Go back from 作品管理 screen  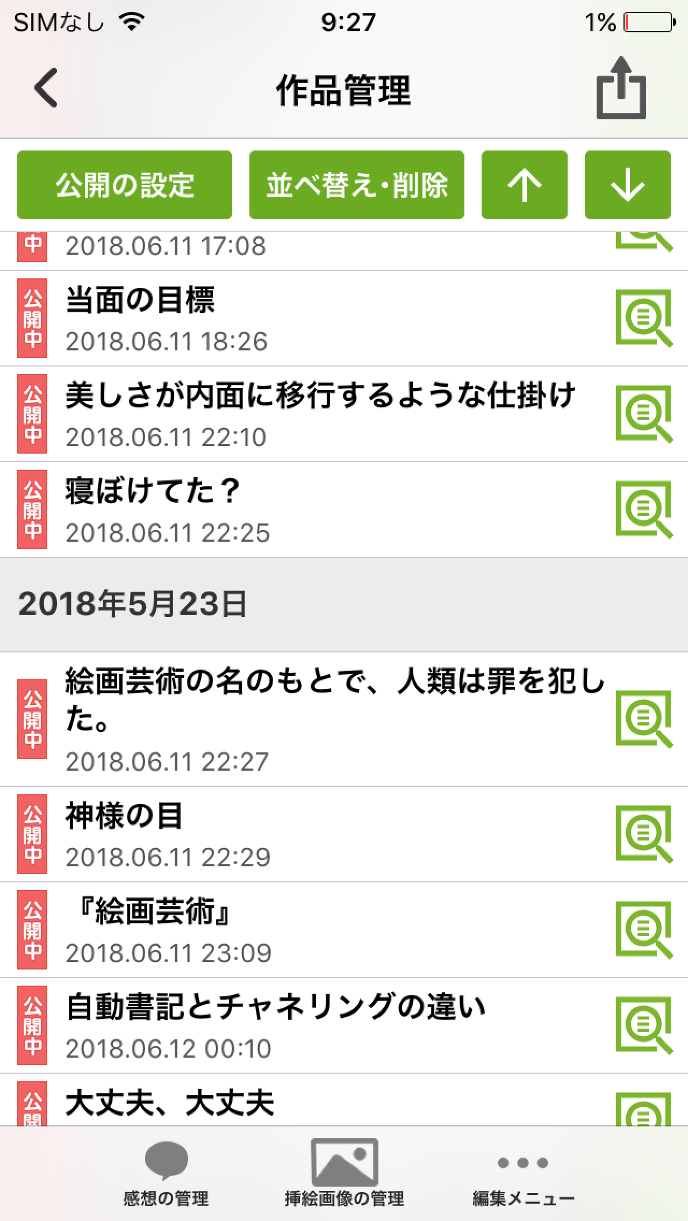pyautogui.click(x=46, y=89)
